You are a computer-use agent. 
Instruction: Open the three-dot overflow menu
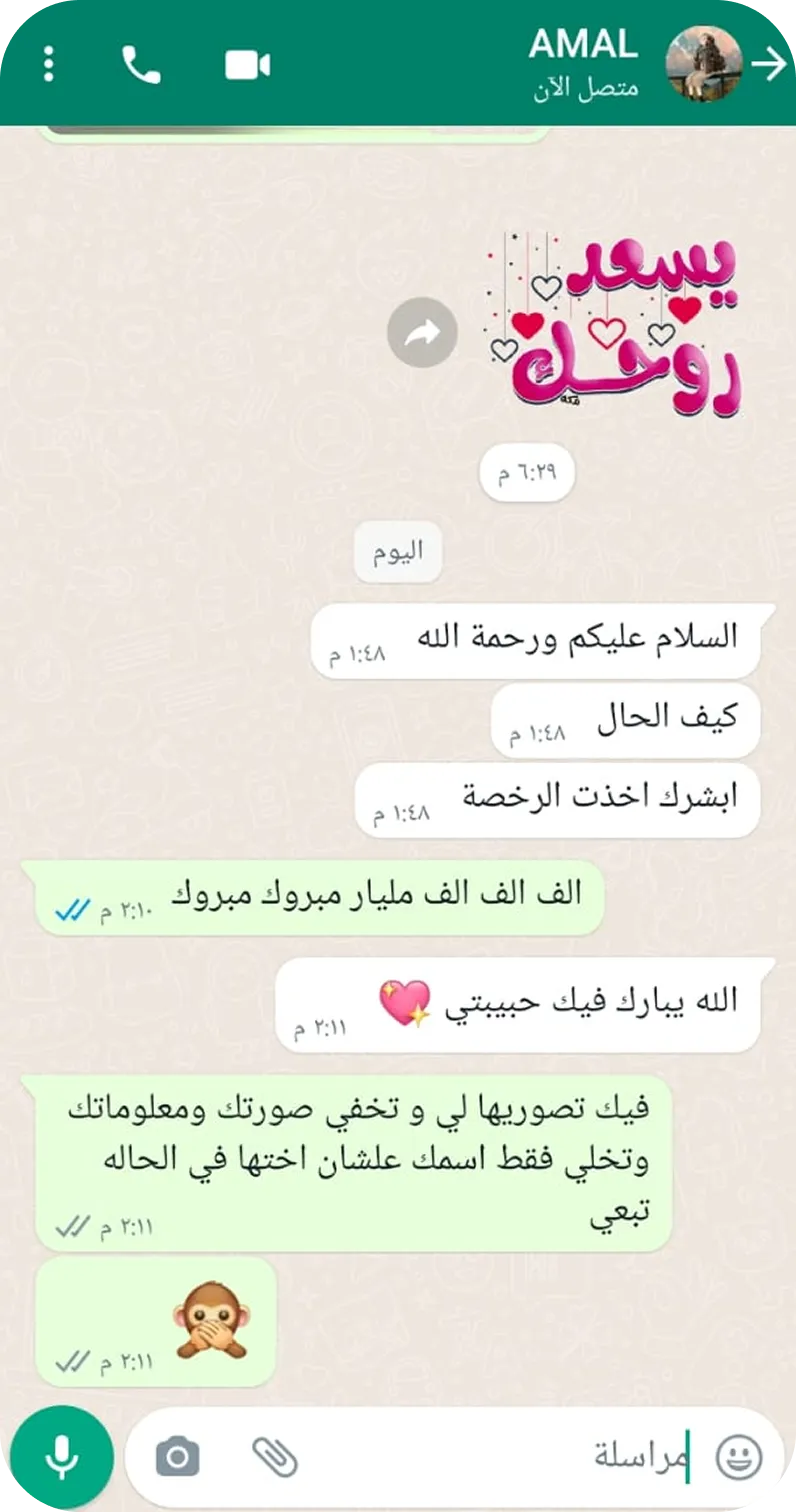(48, 65)
